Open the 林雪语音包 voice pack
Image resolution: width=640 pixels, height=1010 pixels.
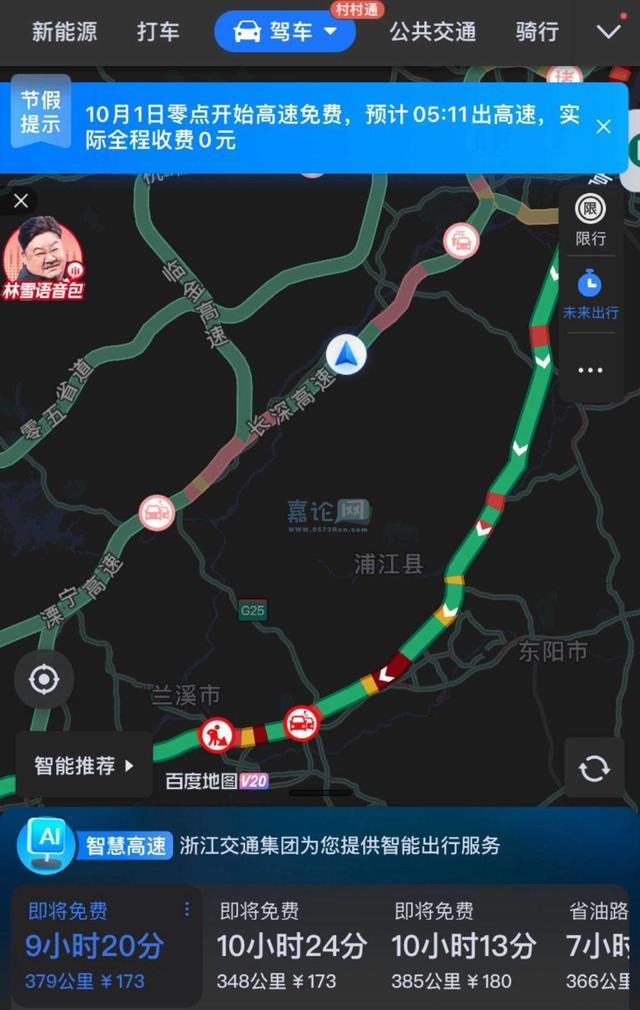click(43, 259)
